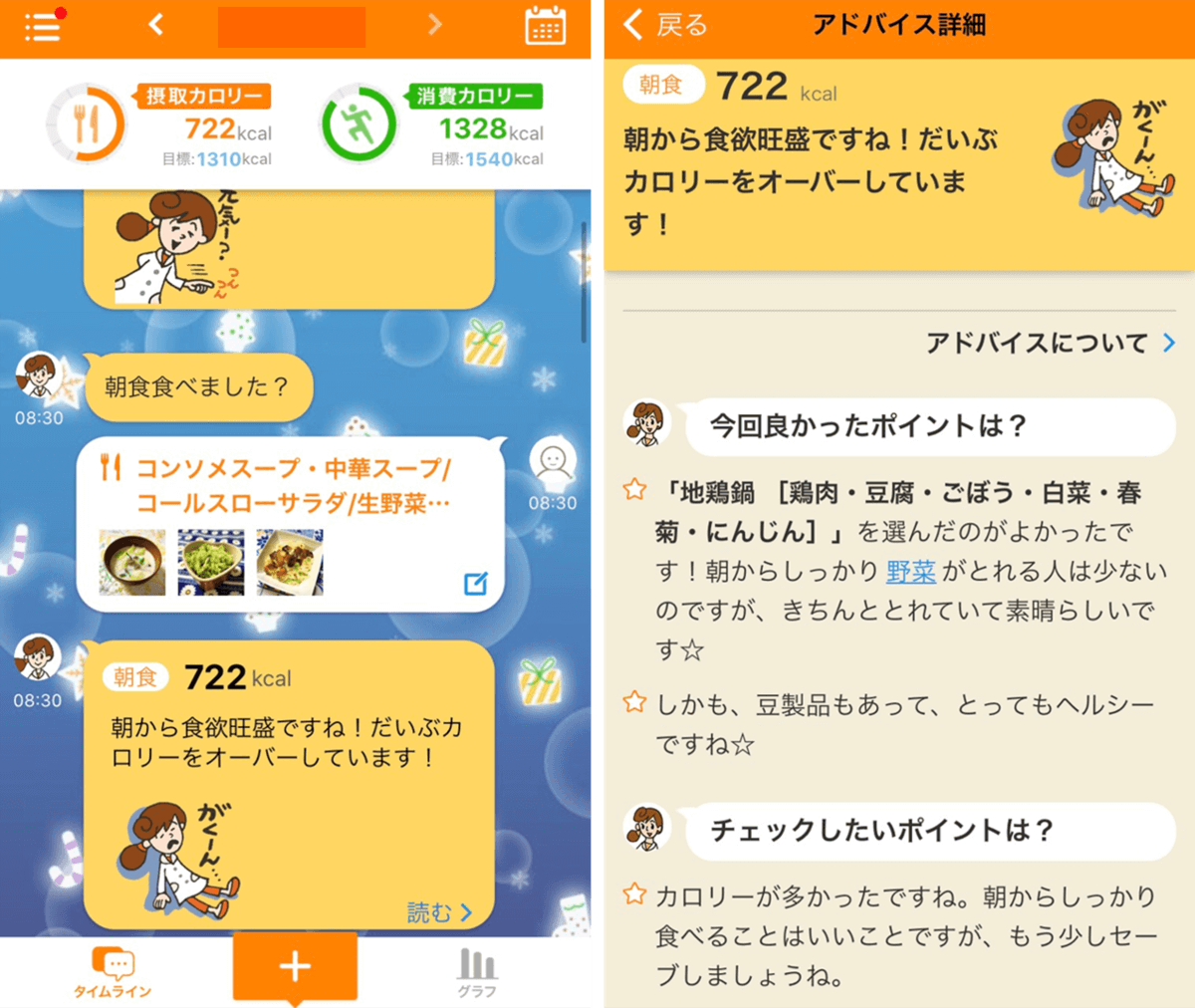
Task: Switch to the タイムライン tab
Action: (x=113, y=973)
